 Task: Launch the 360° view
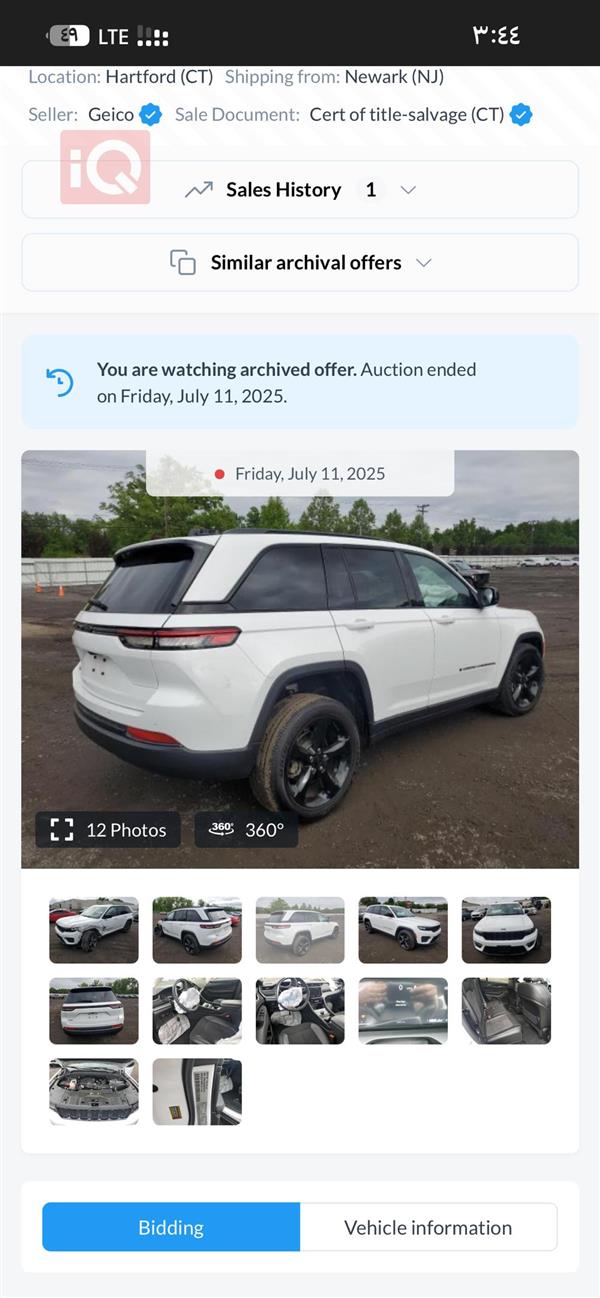pyautogui.click(x=246, y=830)
